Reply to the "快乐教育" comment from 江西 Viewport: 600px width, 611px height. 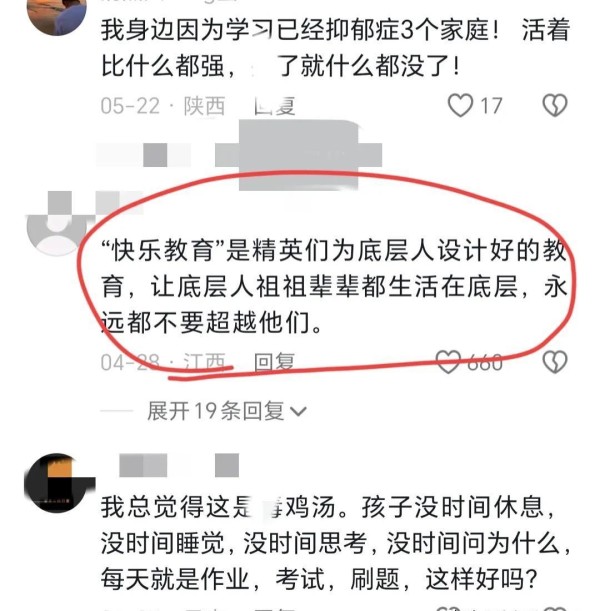(274, 362)
